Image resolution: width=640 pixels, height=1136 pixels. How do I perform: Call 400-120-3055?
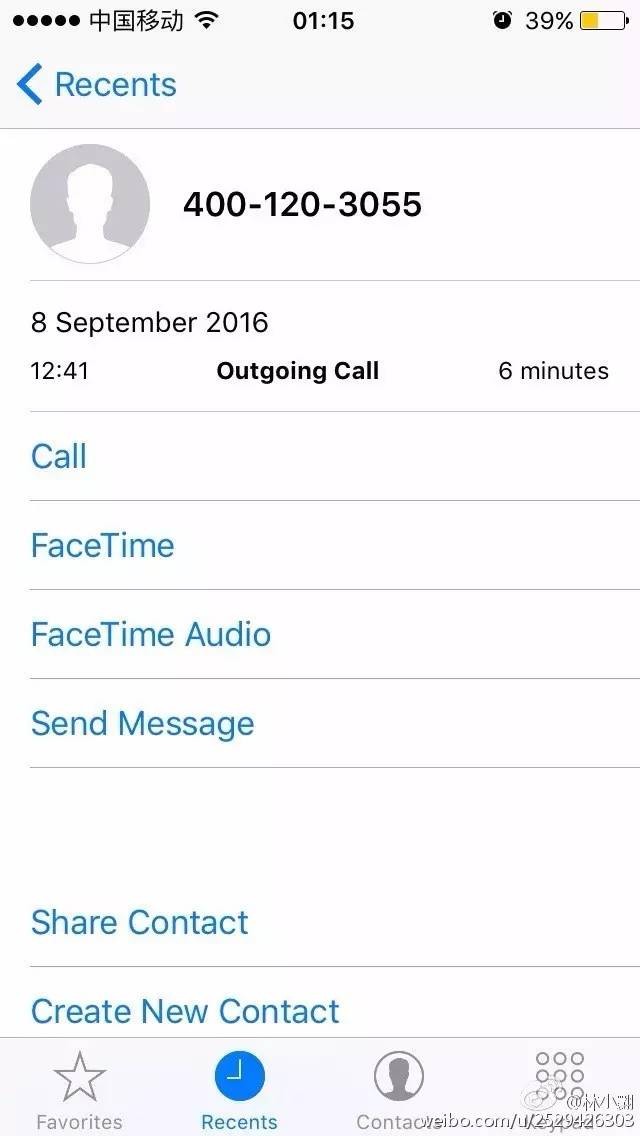(x=59, y=456)
